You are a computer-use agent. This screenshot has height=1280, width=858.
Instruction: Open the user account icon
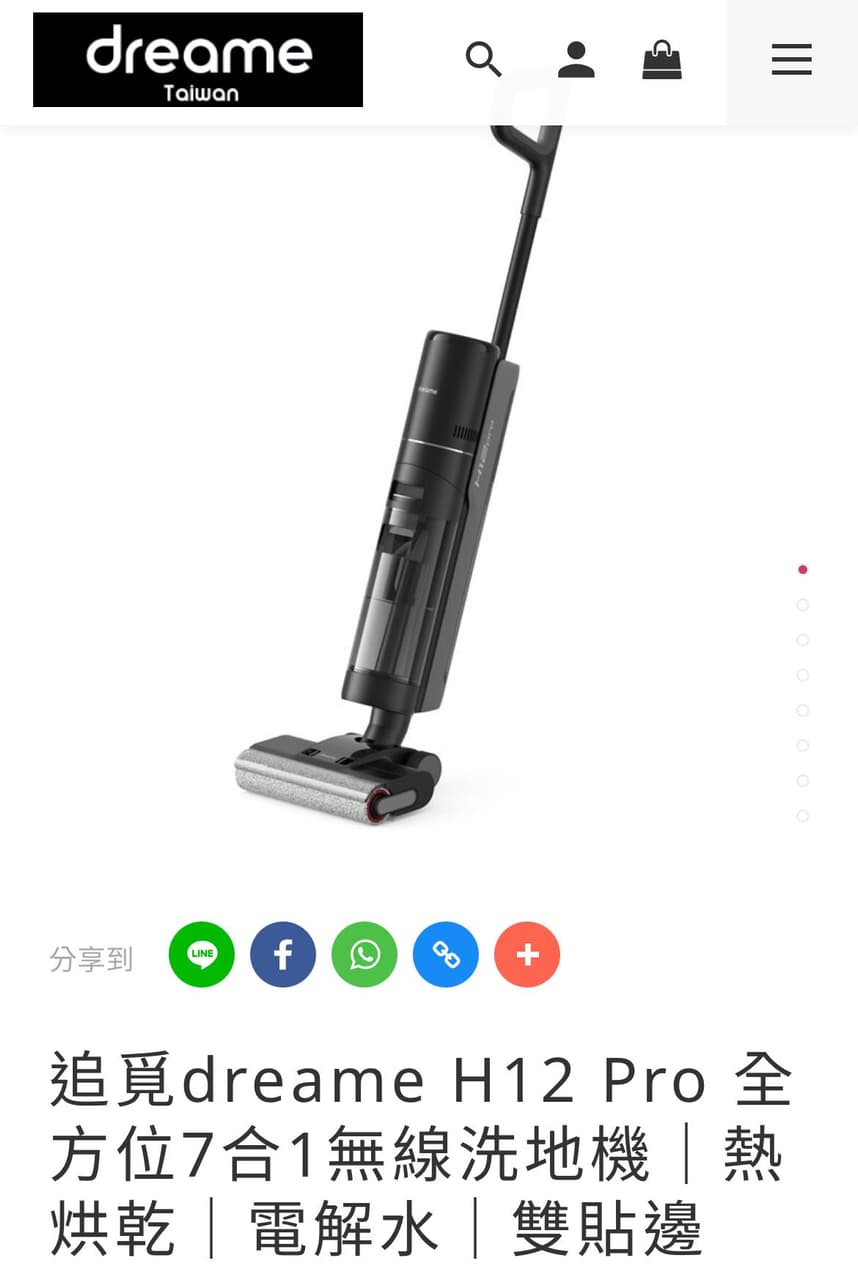[x=576, y=60]
